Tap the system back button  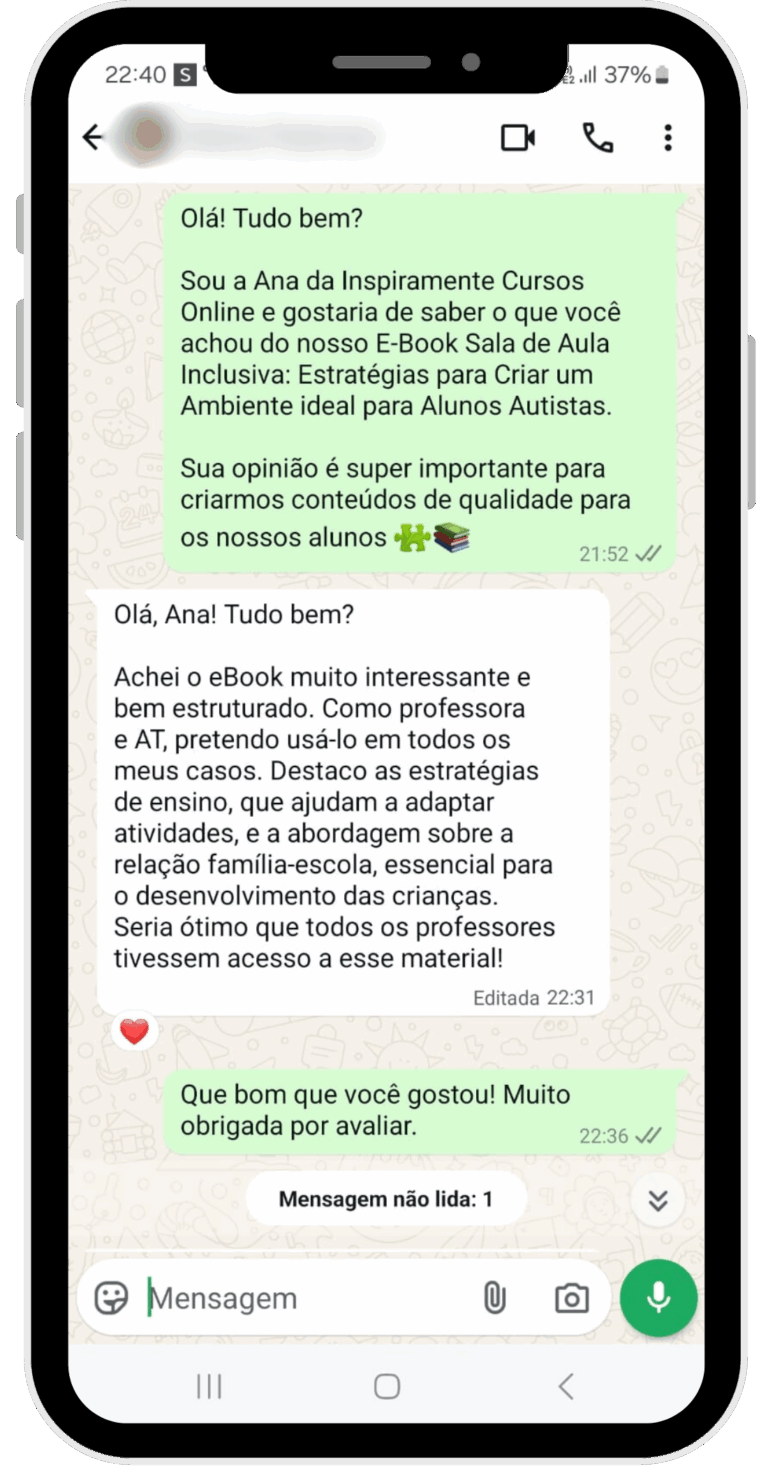[x=566, y=1386]
